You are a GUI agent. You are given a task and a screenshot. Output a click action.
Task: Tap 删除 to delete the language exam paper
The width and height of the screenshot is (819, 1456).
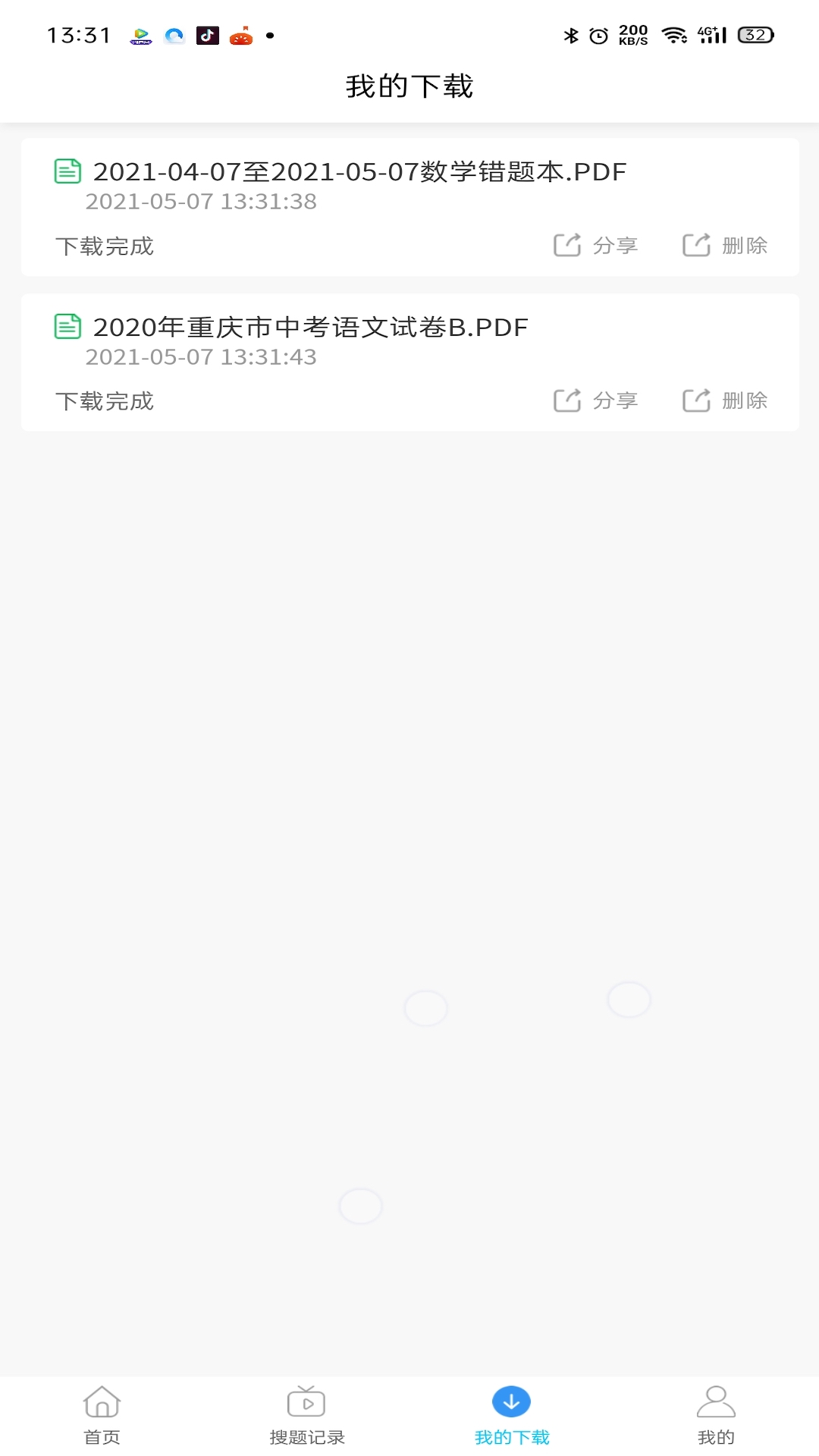(745, 400)
